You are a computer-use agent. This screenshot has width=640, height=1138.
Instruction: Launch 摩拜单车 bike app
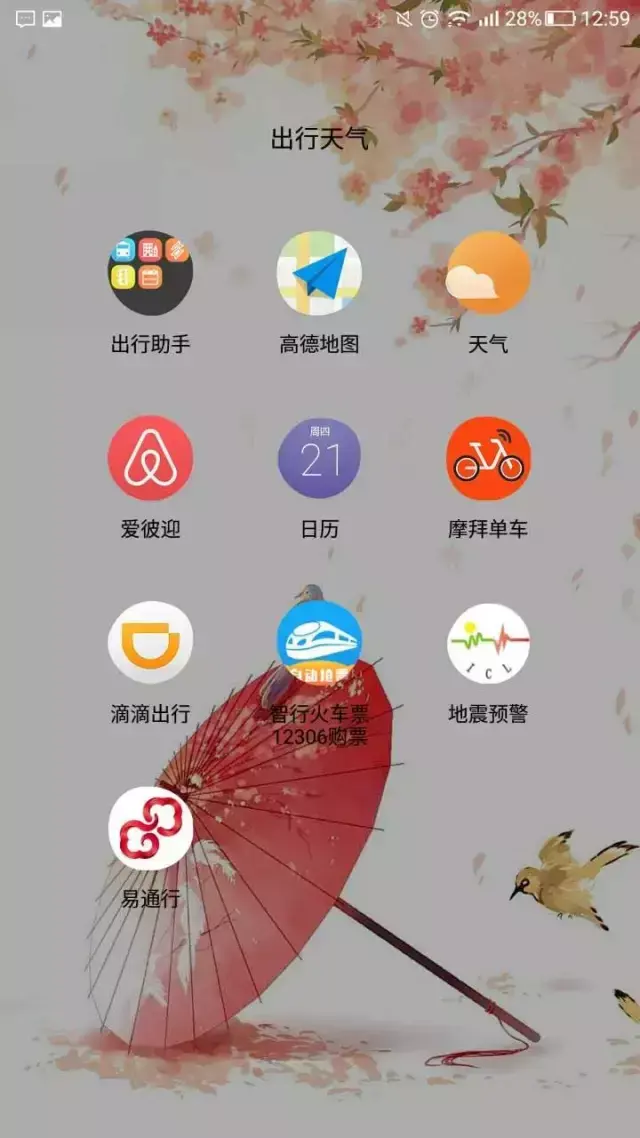(488, 458)
